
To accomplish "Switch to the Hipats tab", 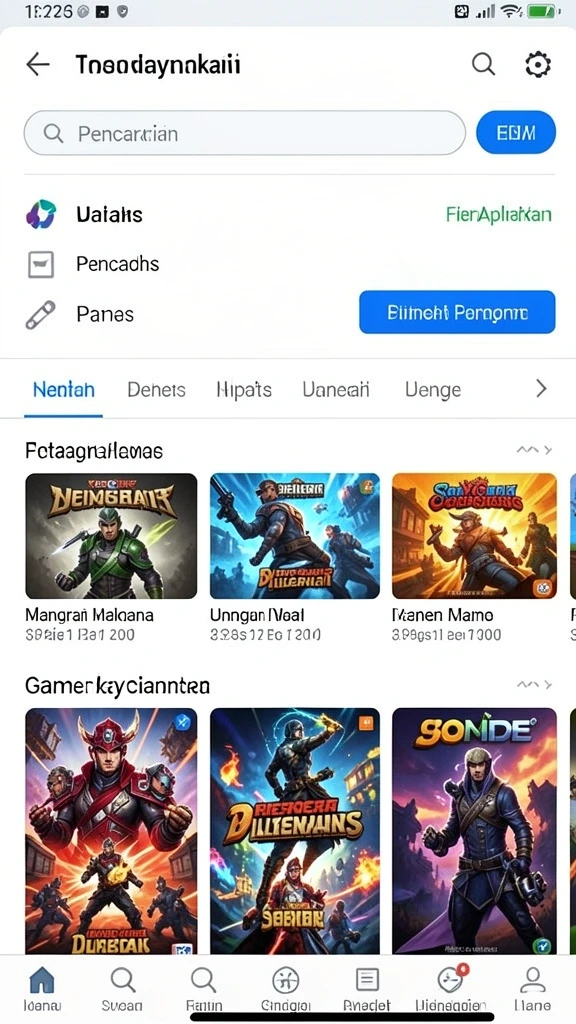I will (x=244, y=390).
